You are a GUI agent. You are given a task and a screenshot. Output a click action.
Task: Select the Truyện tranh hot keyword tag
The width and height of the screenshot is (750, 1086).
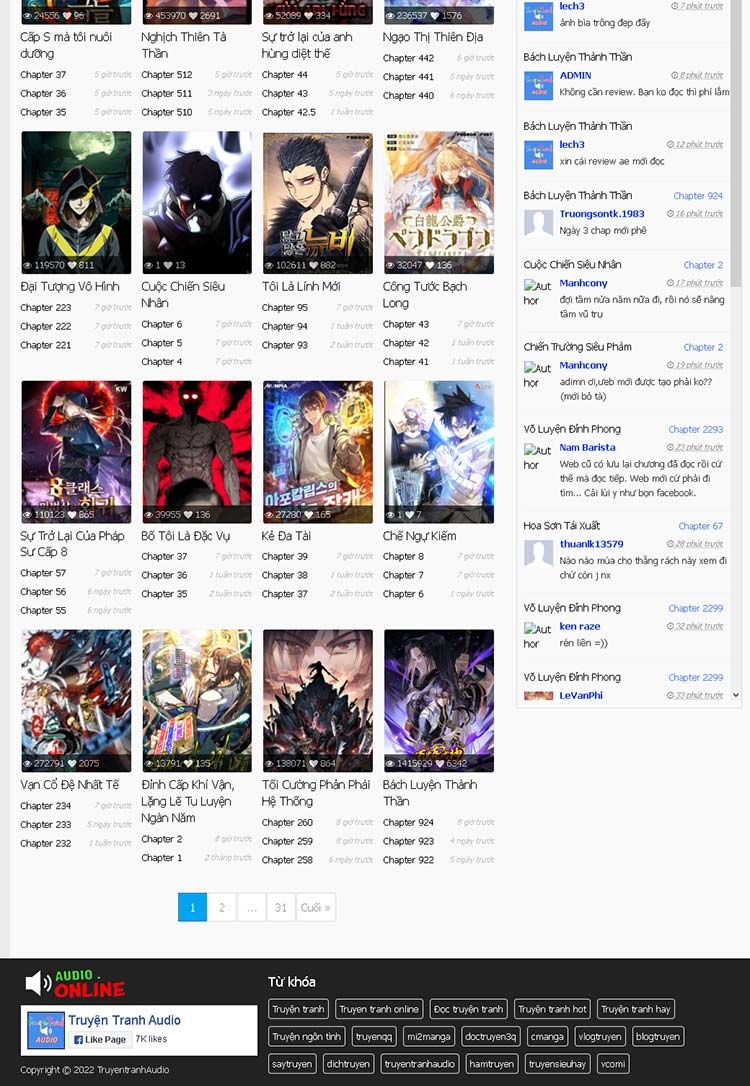(x=552, y=1010)
